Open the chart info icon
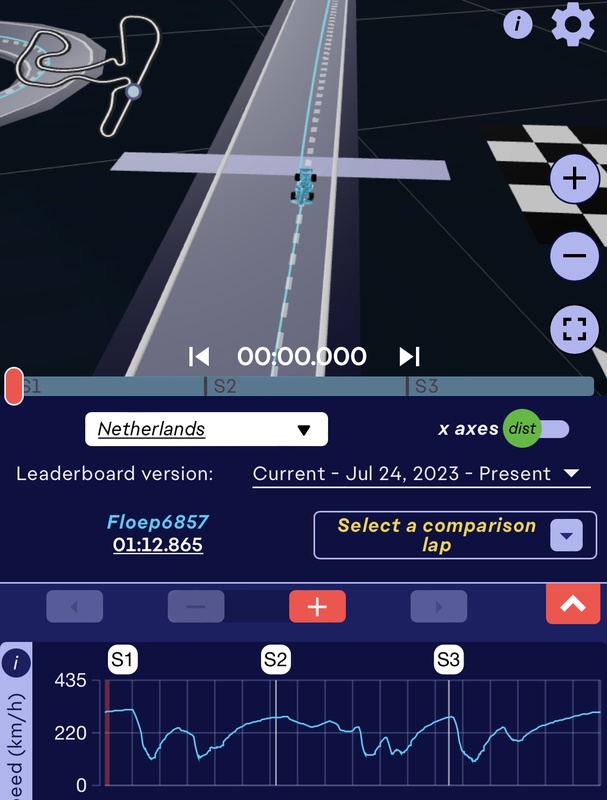 coord(17,662)
